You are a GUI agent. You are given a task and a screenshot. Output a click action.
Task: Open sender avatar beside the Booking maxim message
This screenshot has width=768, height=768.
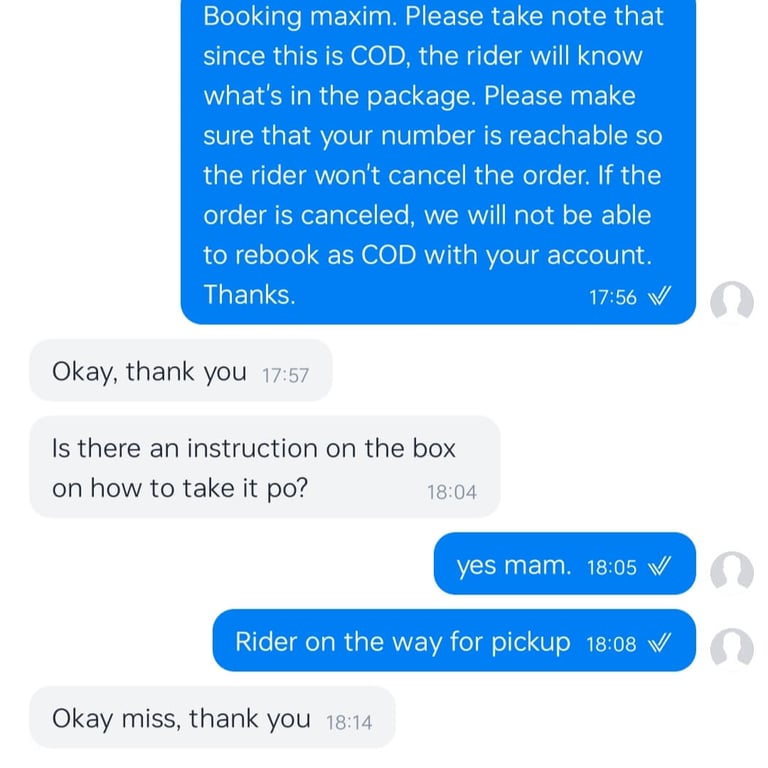pyautogui.click(x=731, y=301)
